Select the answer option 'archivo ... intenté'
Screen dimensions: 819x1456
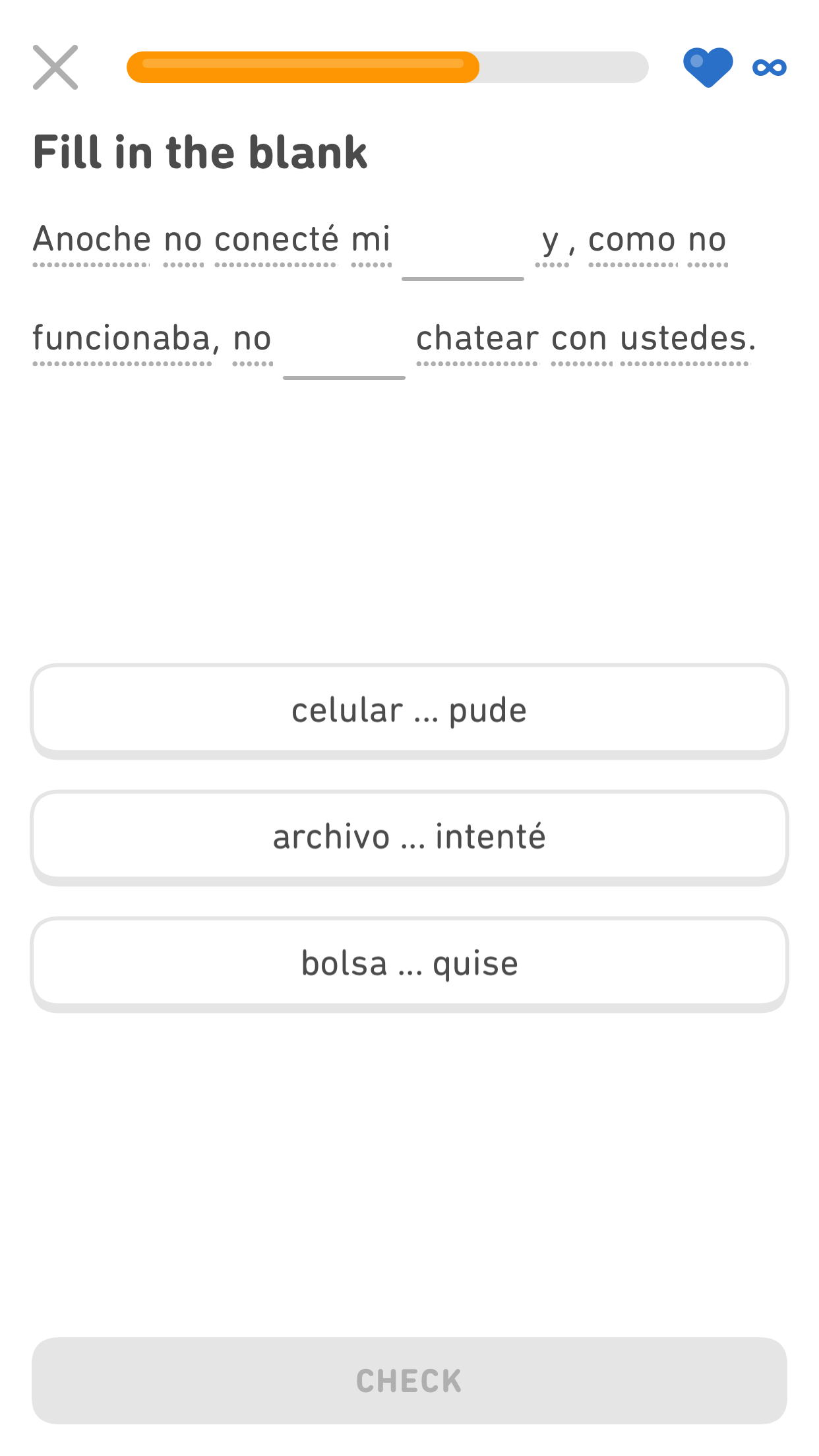point(409,835)
